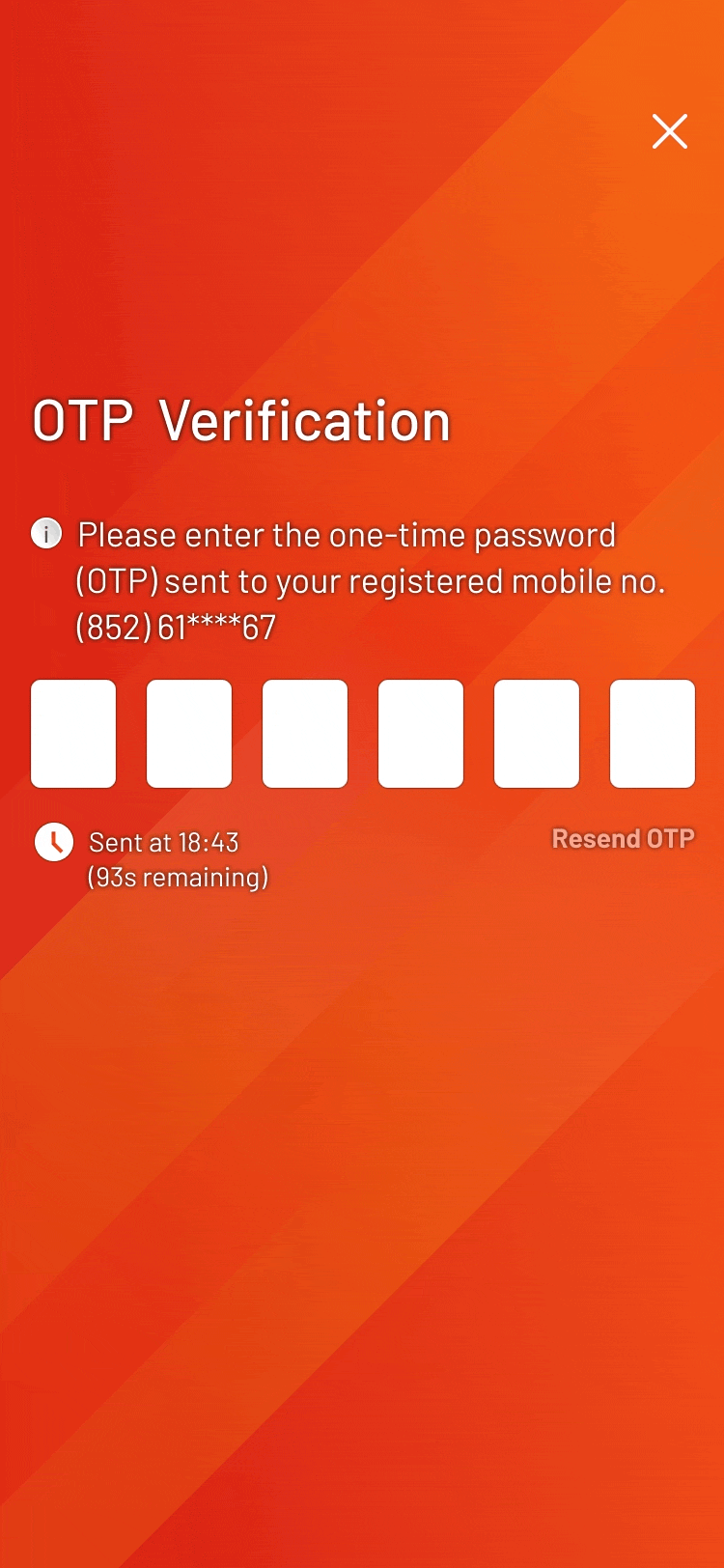Tap the first OTP digit box
The image size is (724, 1568).
pos(73,734)
